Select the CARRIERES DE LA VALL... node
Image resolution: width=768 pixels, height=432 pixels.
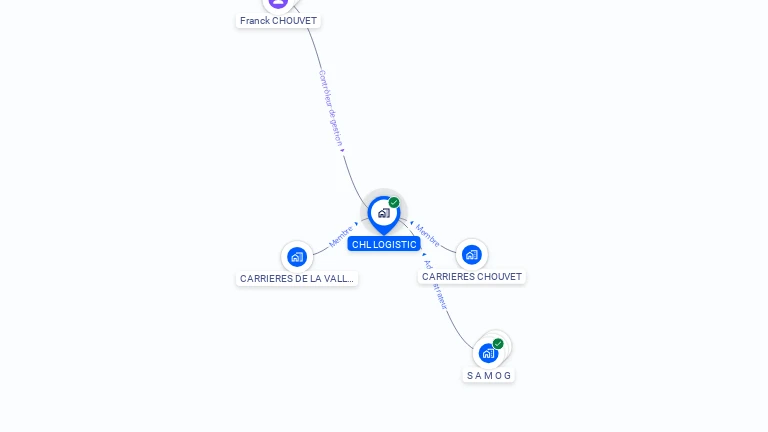[x=296, y=257]
